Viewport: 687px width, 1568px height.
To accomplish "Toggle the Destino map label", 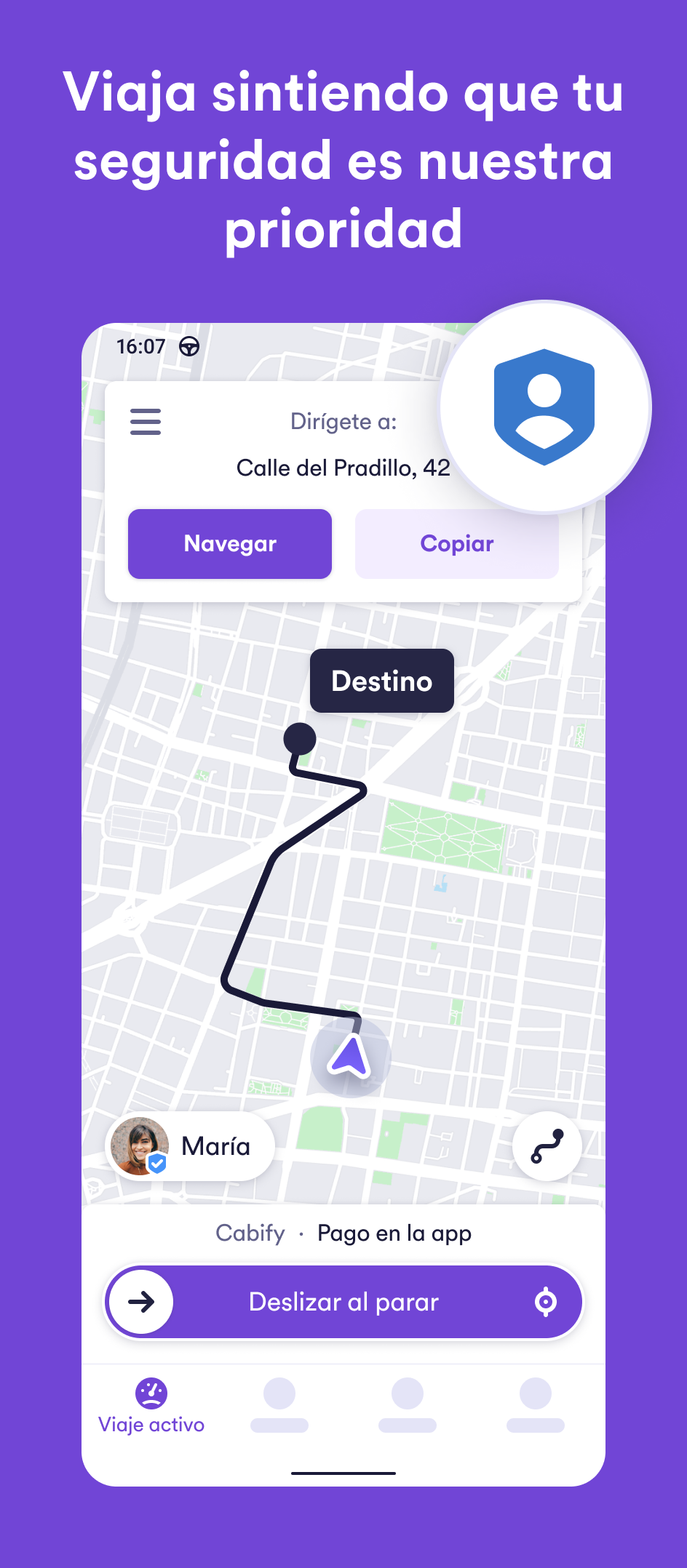I will (x=381, y=681).
